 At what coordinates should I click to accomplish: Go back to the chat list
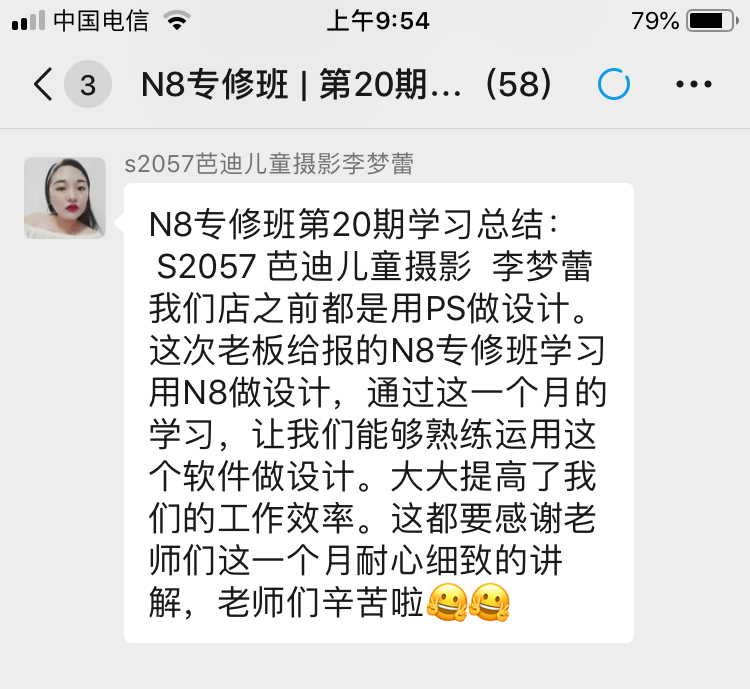click(x=43, y=85)
